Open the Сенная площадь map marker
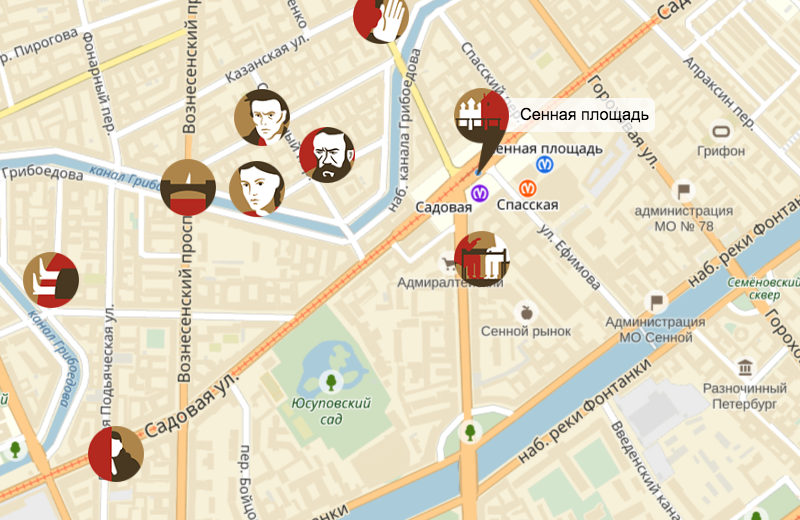The image size is (800, 520). [482, 116]
